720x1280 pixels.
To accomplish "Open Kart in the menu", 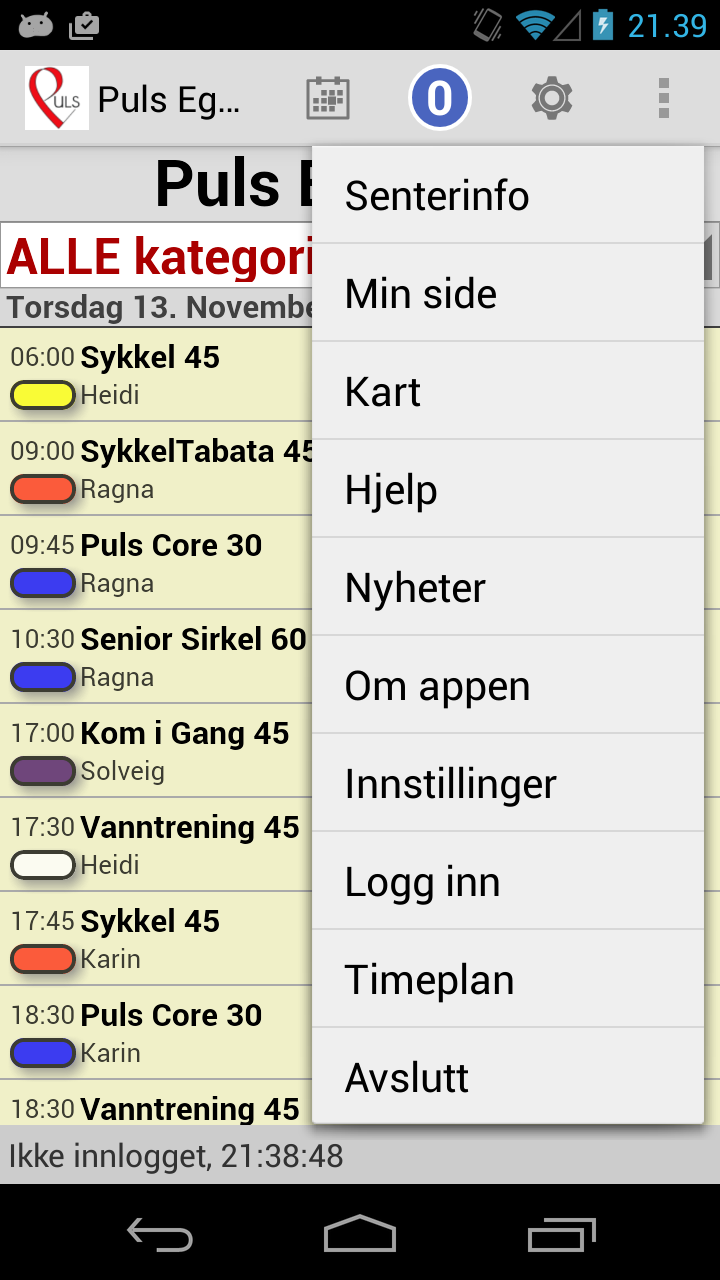I will pos(507,392).
